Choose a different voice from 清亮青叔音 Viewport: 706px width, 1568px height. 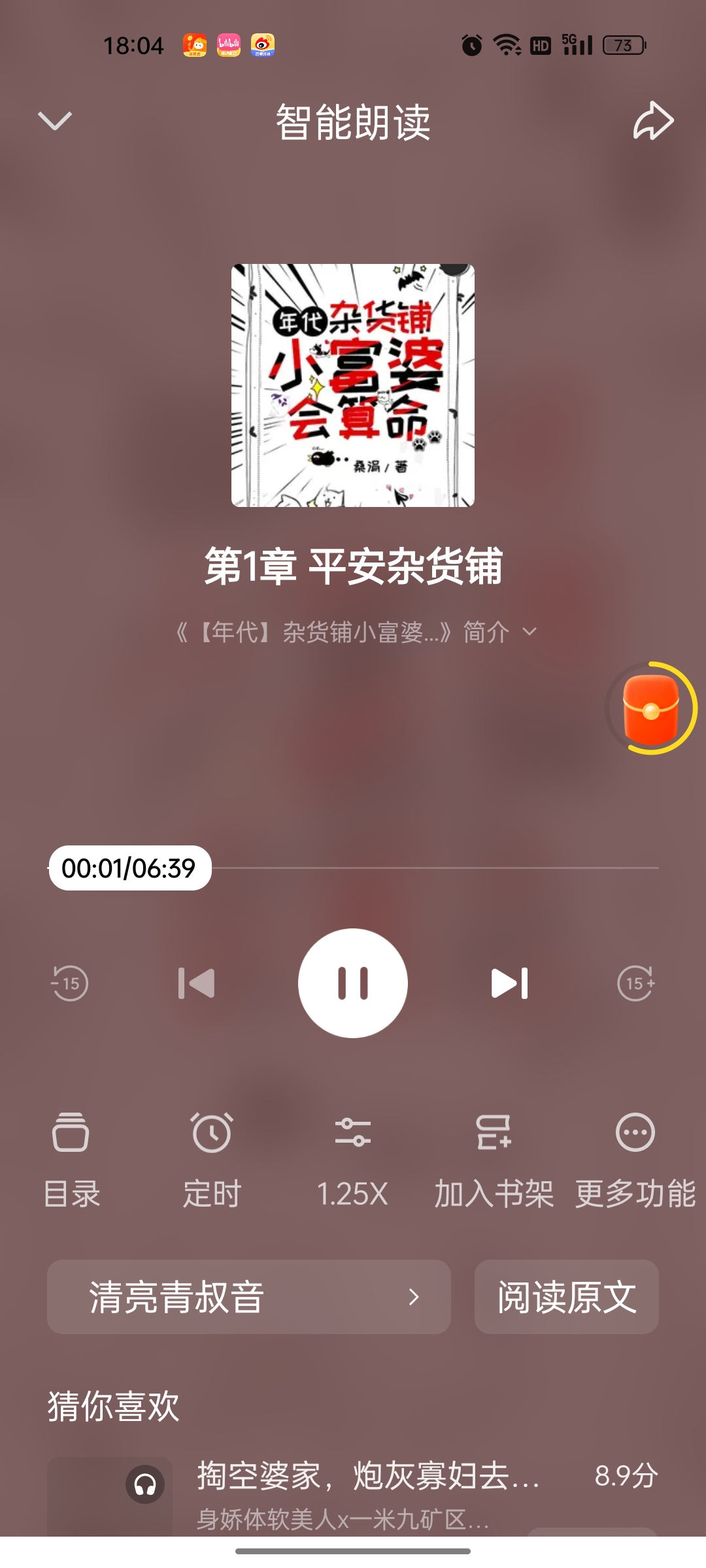[249, 1297]
